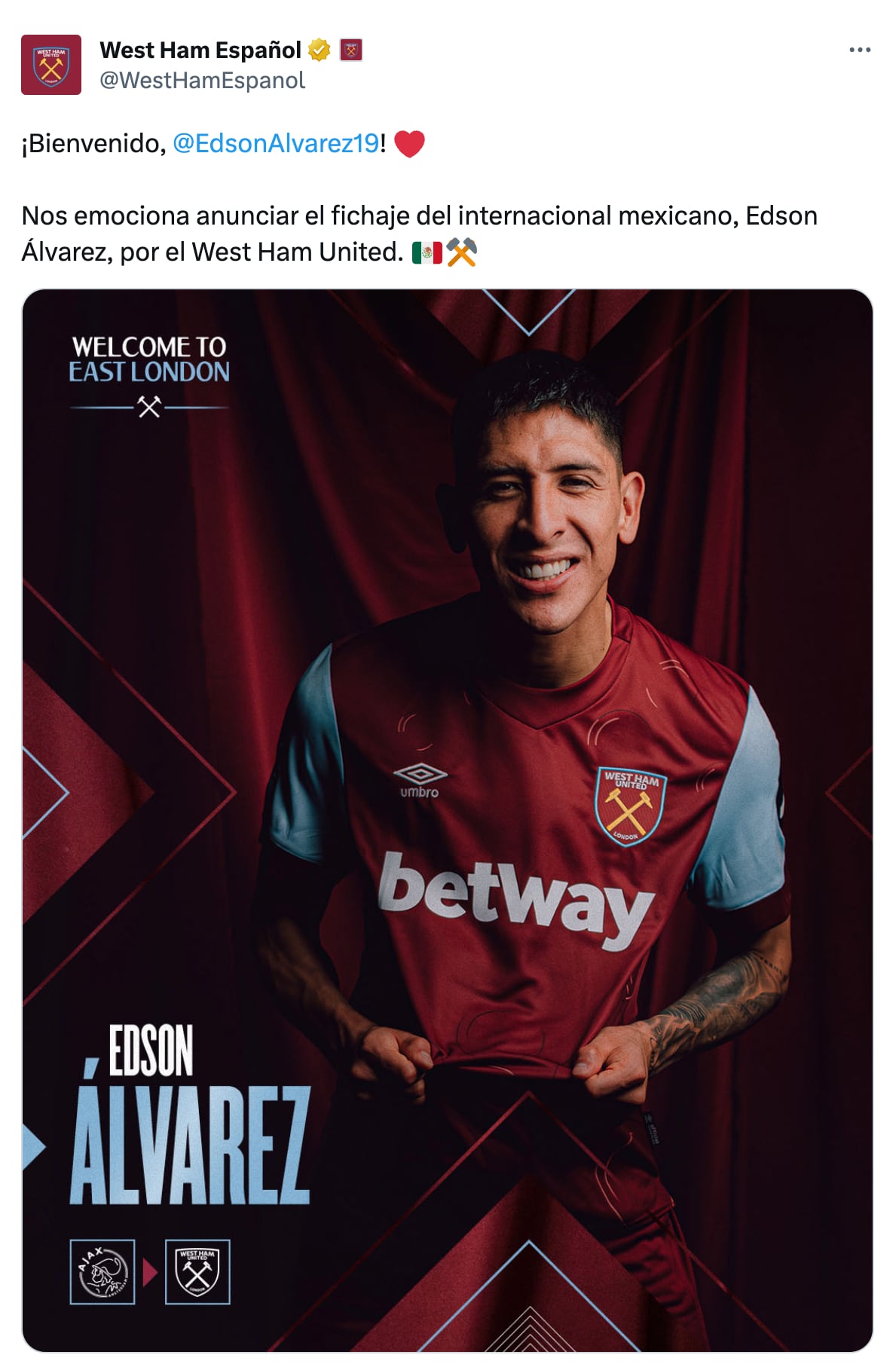The image size is (896, 1364).
Task: Open West Ham Español profile picture
Action: [x=51, y=65]
